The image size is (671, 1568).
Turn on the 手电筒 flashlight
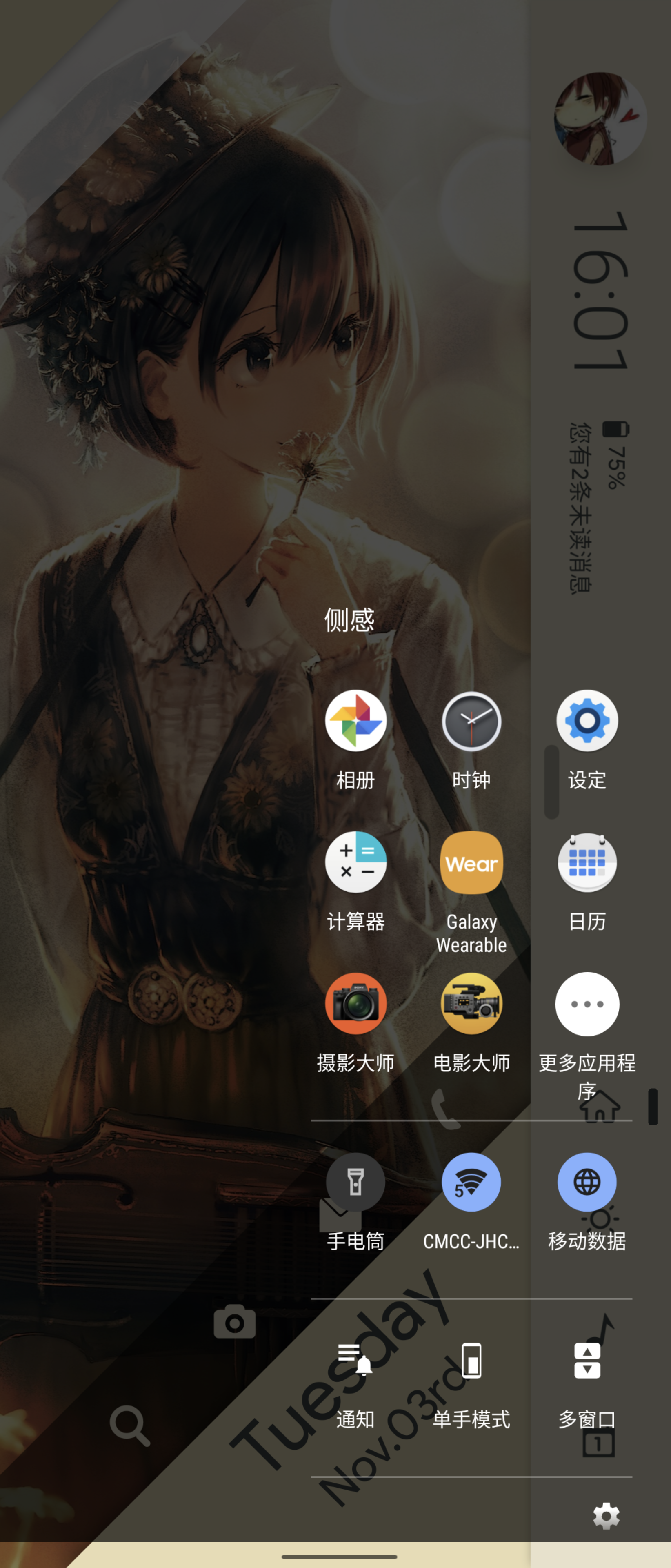pyautogui.click(x=355, y=1182)
